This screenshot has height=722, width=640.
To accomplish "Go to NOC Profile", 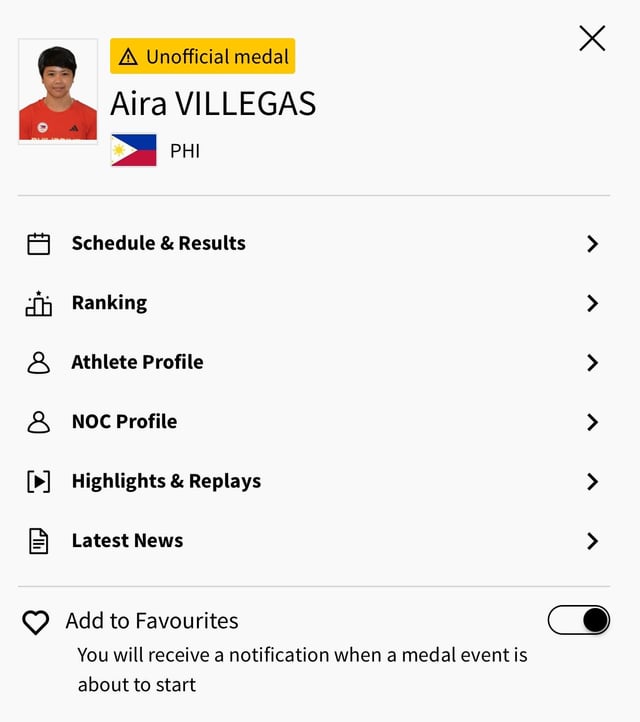I will (124, 422).
